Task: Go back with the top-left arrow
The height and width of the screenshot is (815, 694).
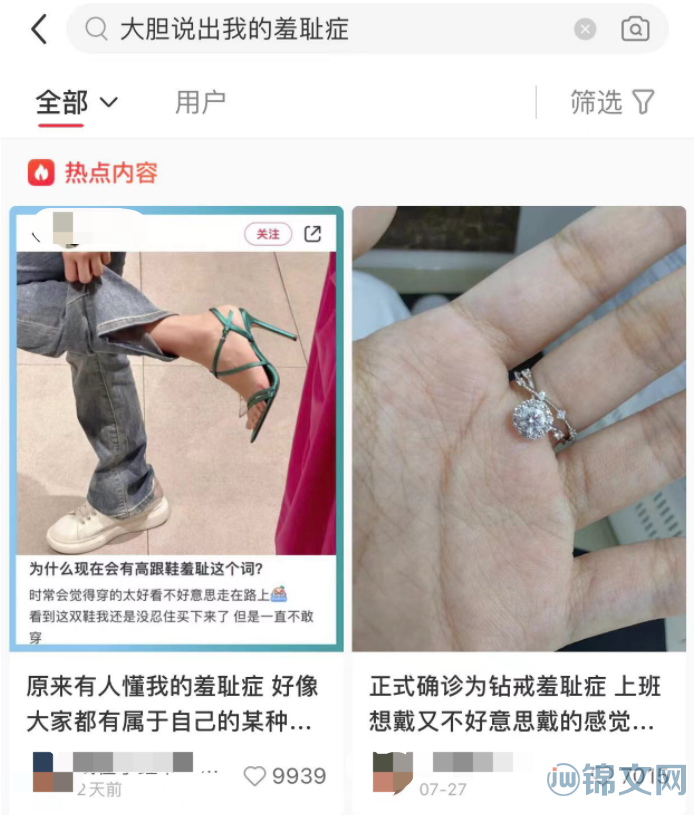Action: pyautogui.click(x=38, y=30)
